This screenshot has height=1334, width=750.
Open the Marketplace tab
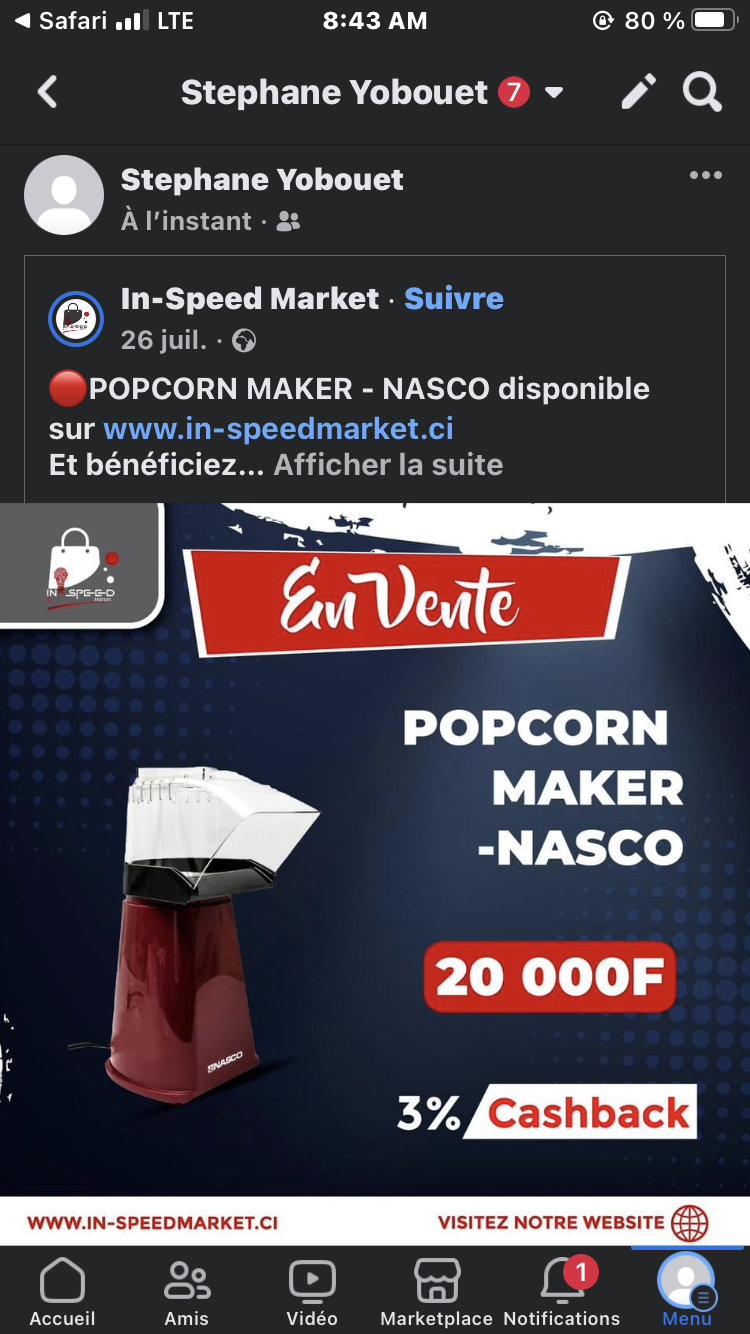437,1291
